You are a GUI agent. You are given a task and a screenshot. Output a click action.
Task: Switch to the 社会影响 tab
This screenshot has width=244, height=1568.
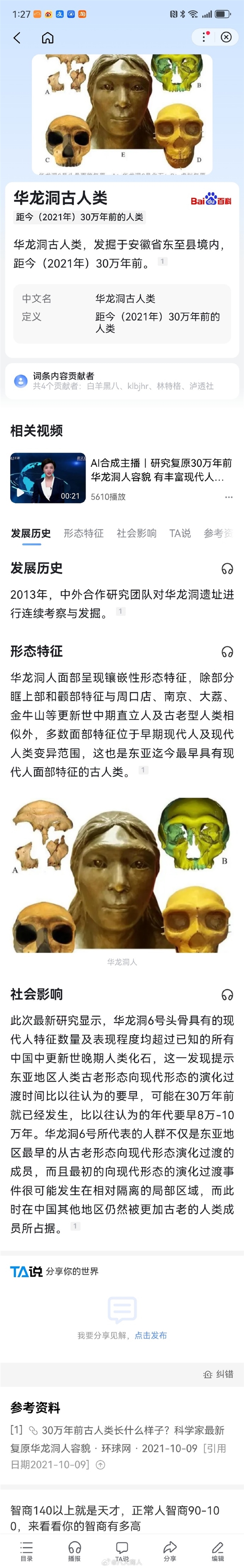(136, 533)
